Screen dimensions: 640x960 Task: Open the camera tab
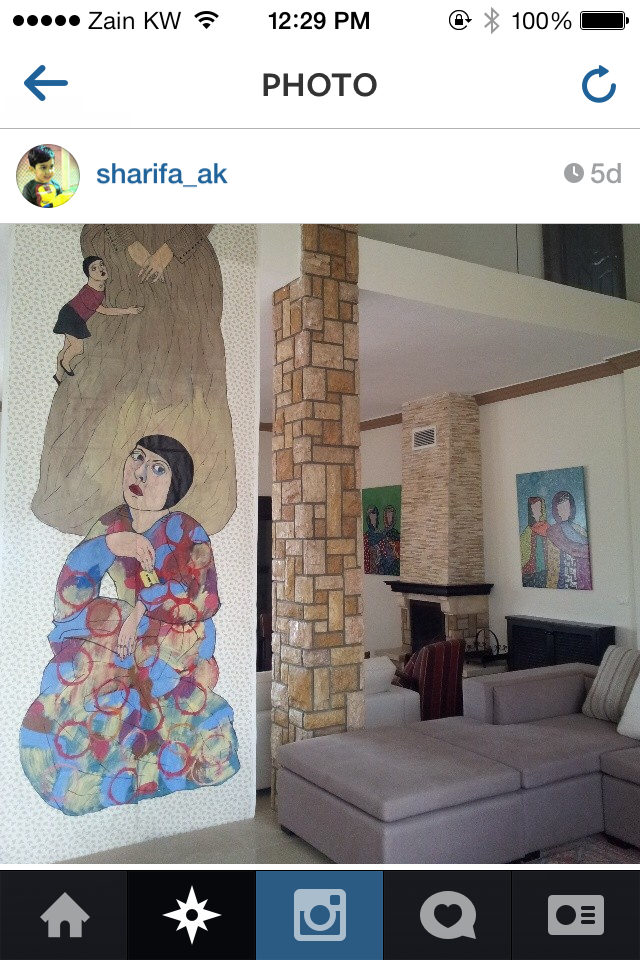tap(320, 915)
